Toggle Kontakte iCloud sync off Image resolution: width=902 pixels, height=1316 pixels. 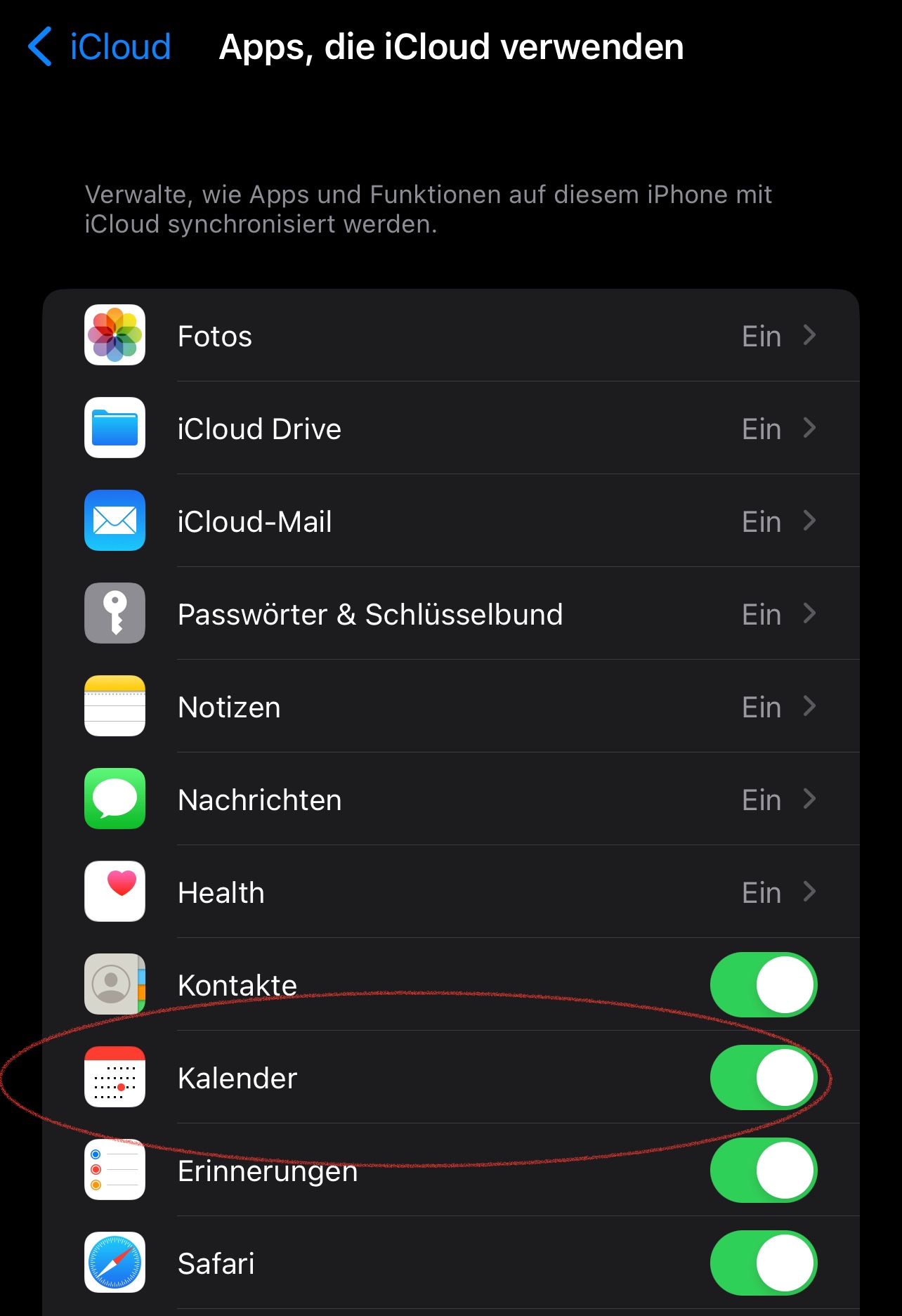coord(763,985)
